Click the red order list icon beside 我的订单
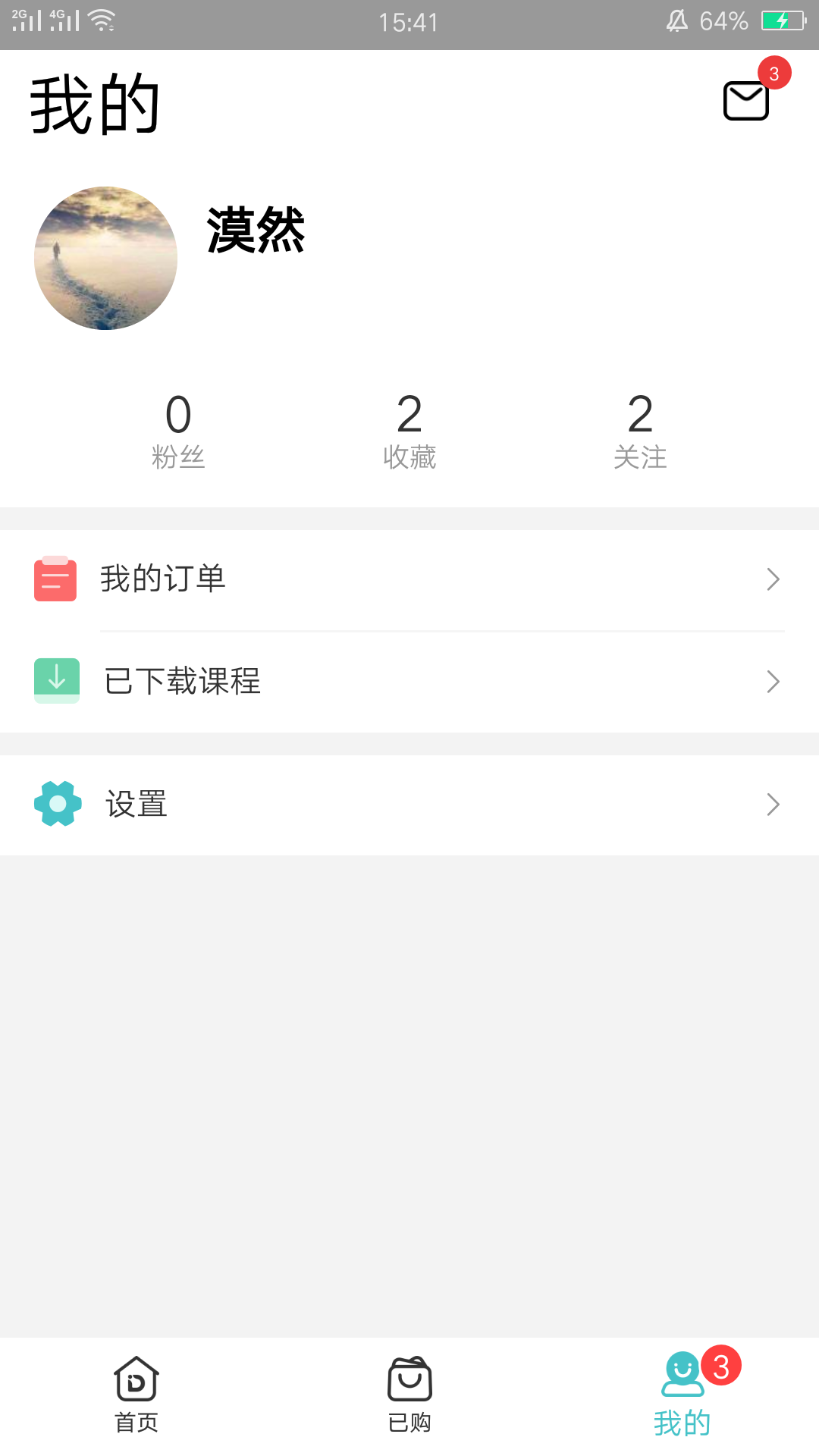The width and height of the screenshot is (819, 1456). [55, 579]
